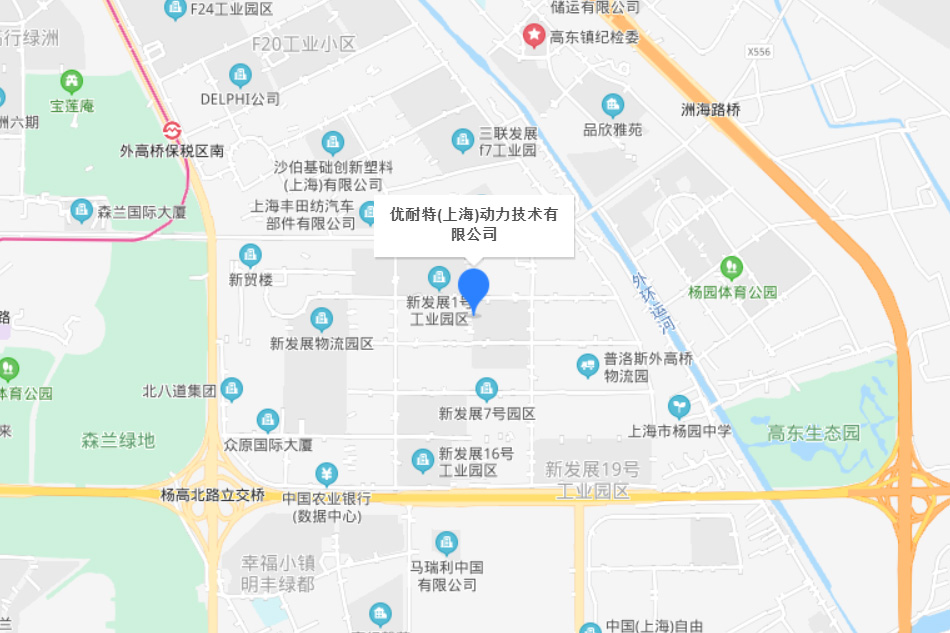Select the 马瑞利中国有限公司 place marker
Image resolution: width=950 pixels, height=633 pixels.
[x=447, y=543]
